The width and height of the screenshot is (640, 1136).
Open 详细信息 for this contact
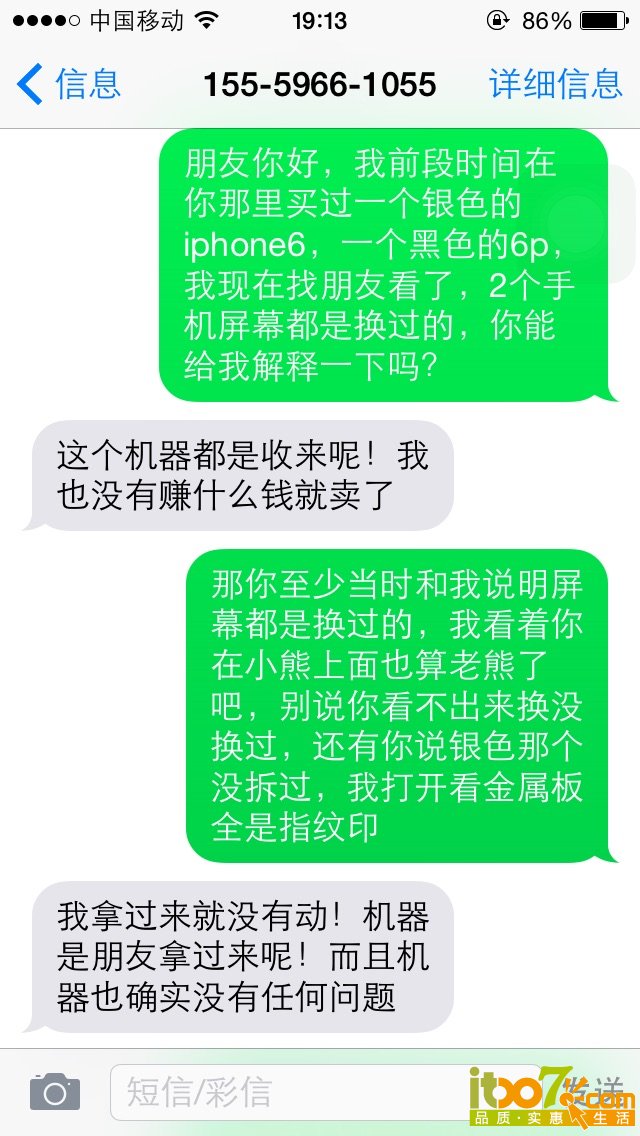tap(555, 84)
